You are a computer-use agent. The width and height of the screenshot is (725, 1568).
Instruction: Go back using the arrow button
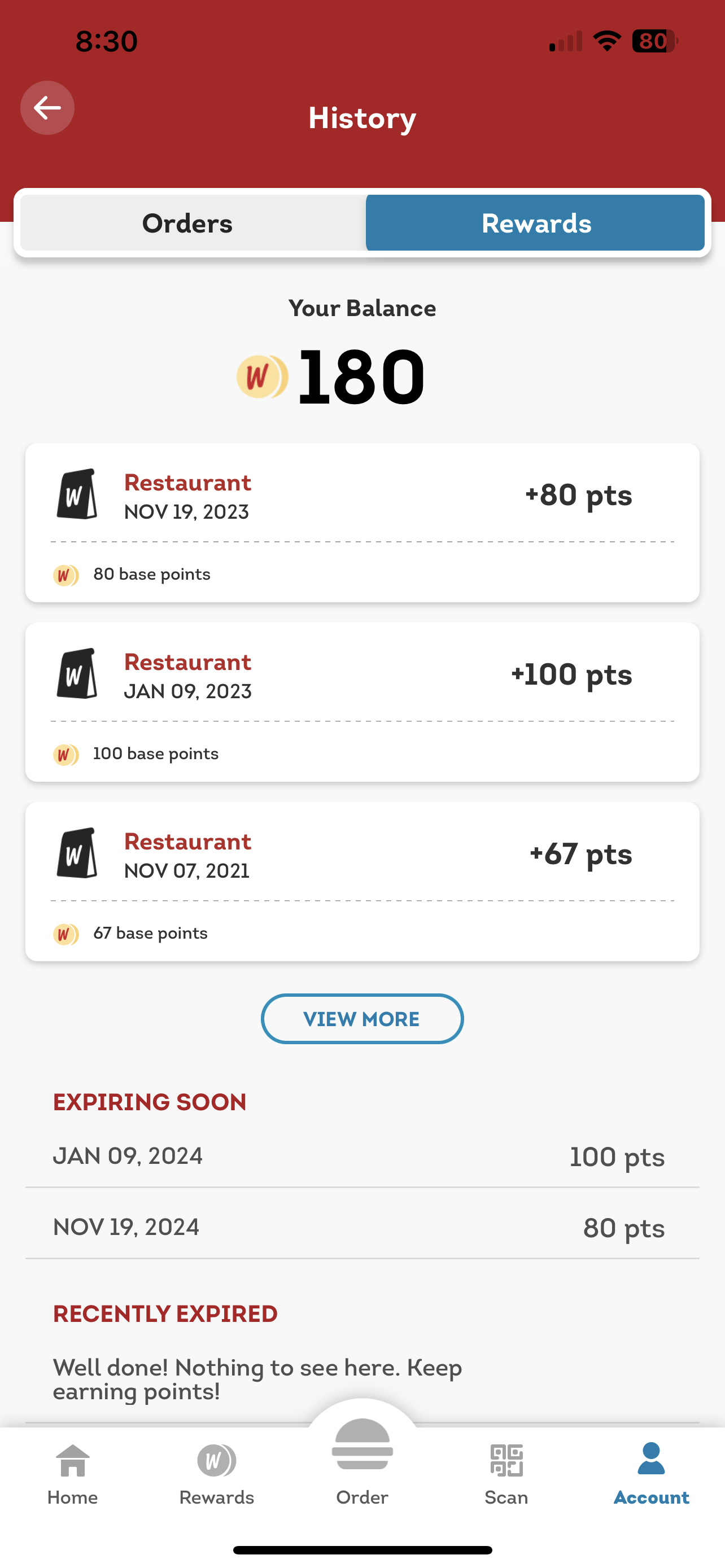pyautogui.click(x=47, y=108)
